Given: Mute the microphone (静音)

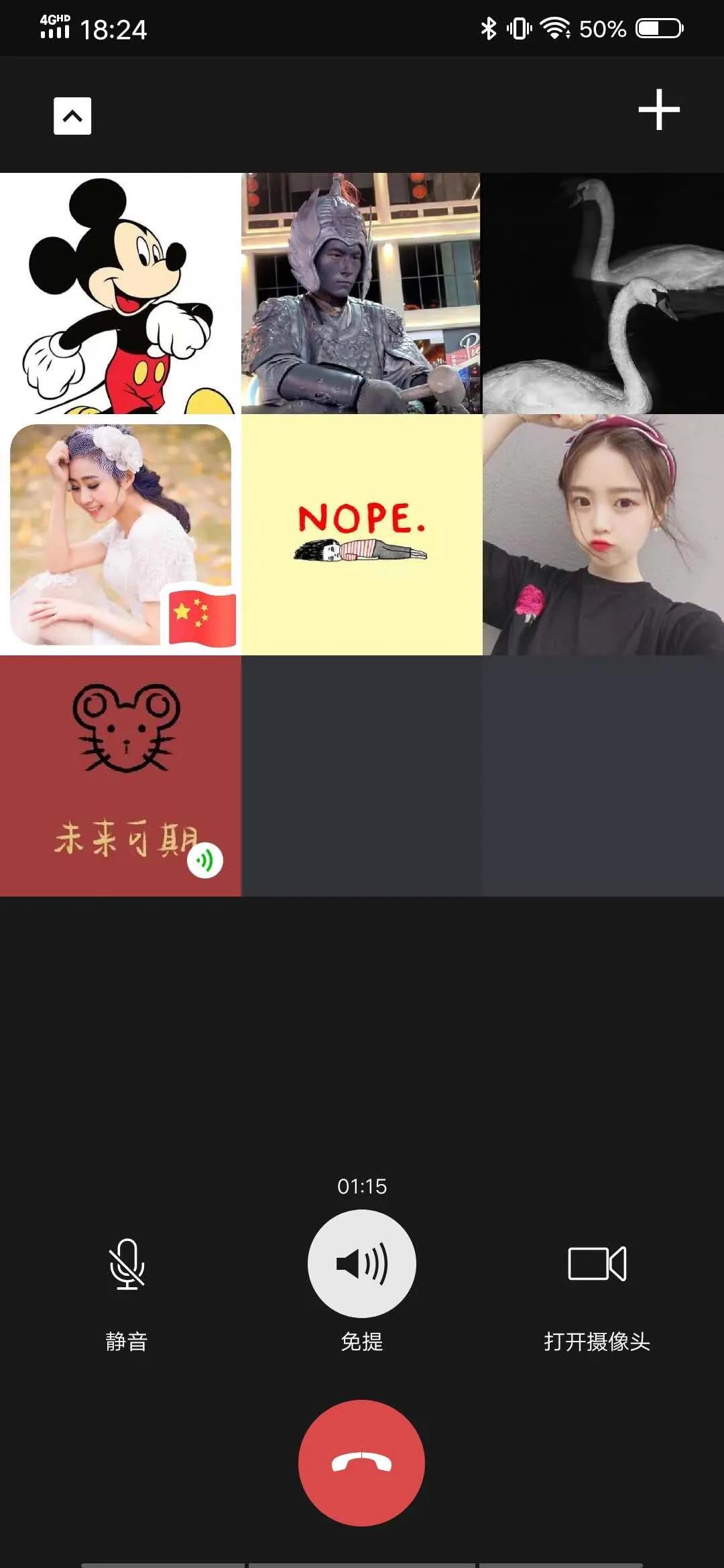Looking at the screenshot, I should [127, 1264].
